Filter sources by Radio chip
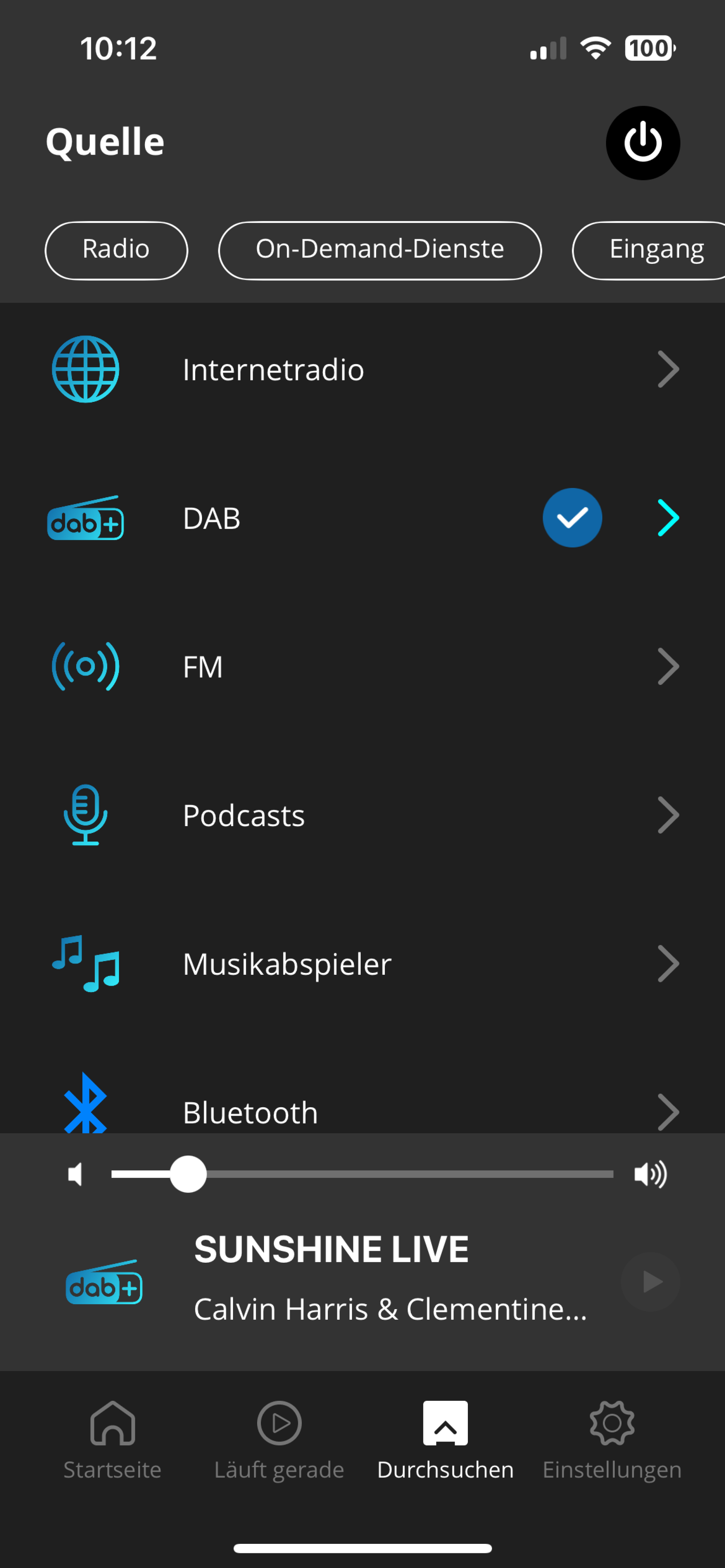The height and width of the screenshot is (1568, 725). coord(116,249)
